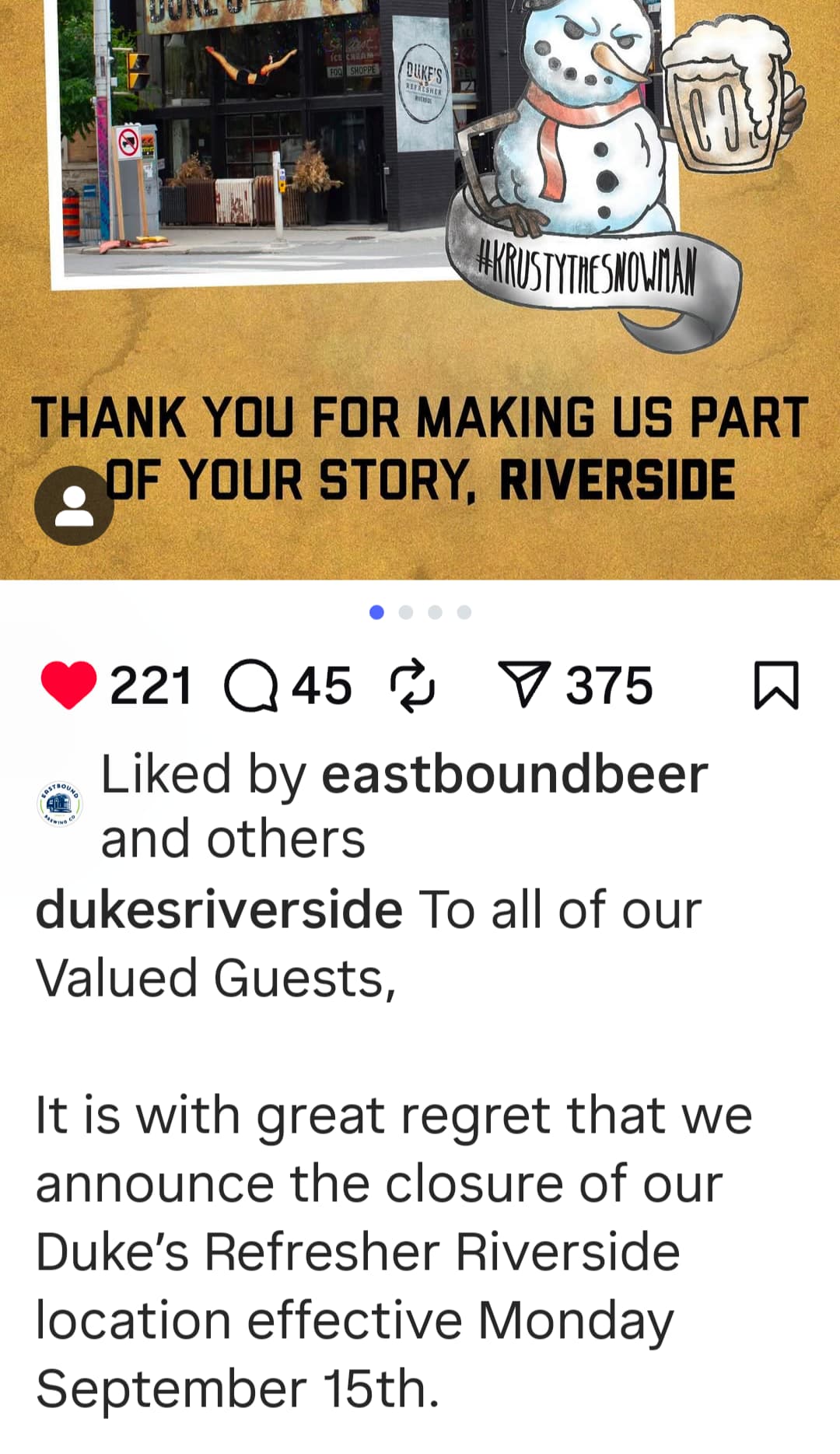Open the dukesriverside profile from caption
This screenshot has width=840, height=1454.
219,910
